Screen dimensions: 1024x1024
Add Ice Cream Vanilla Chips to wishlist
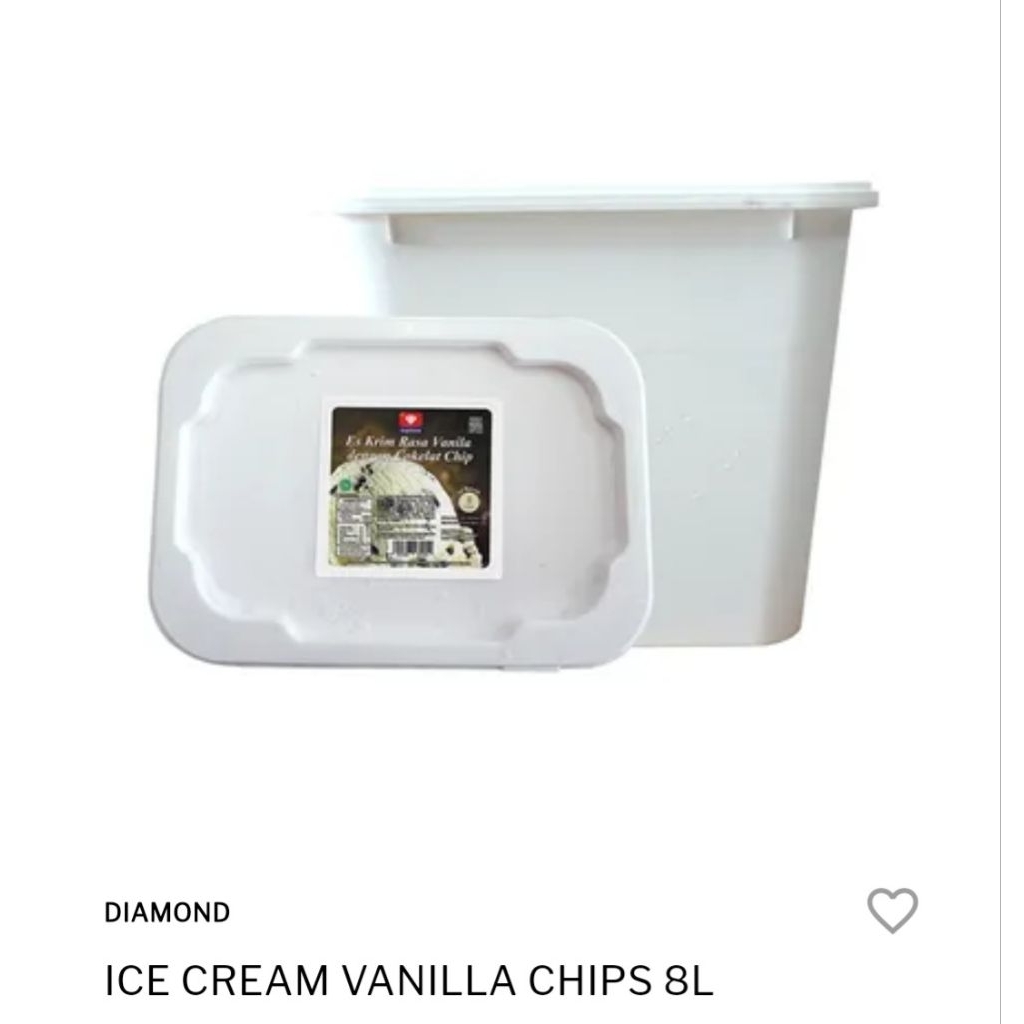891,910
